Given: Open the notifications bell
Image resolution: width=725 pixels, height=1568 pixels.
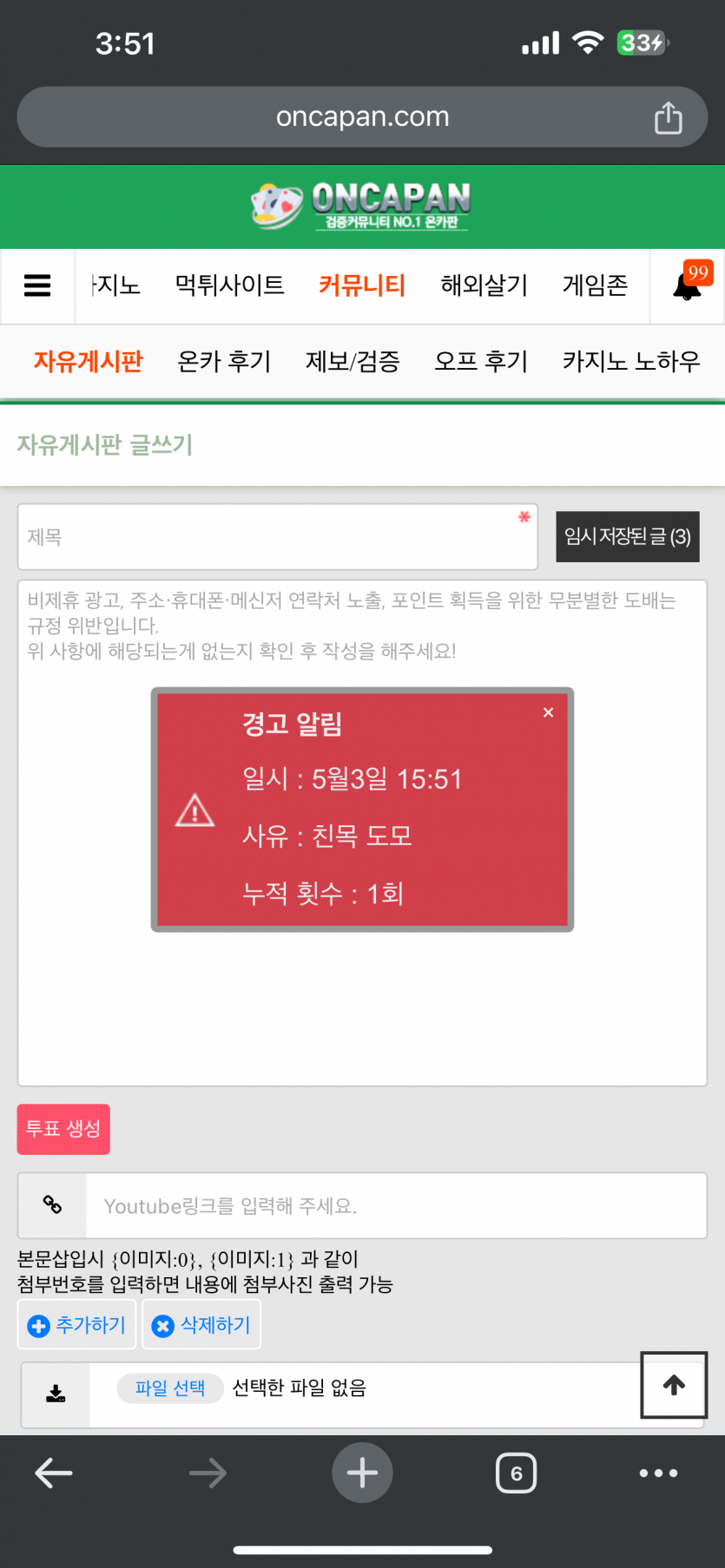Looking at the screenshot, I should click(688, 285).
